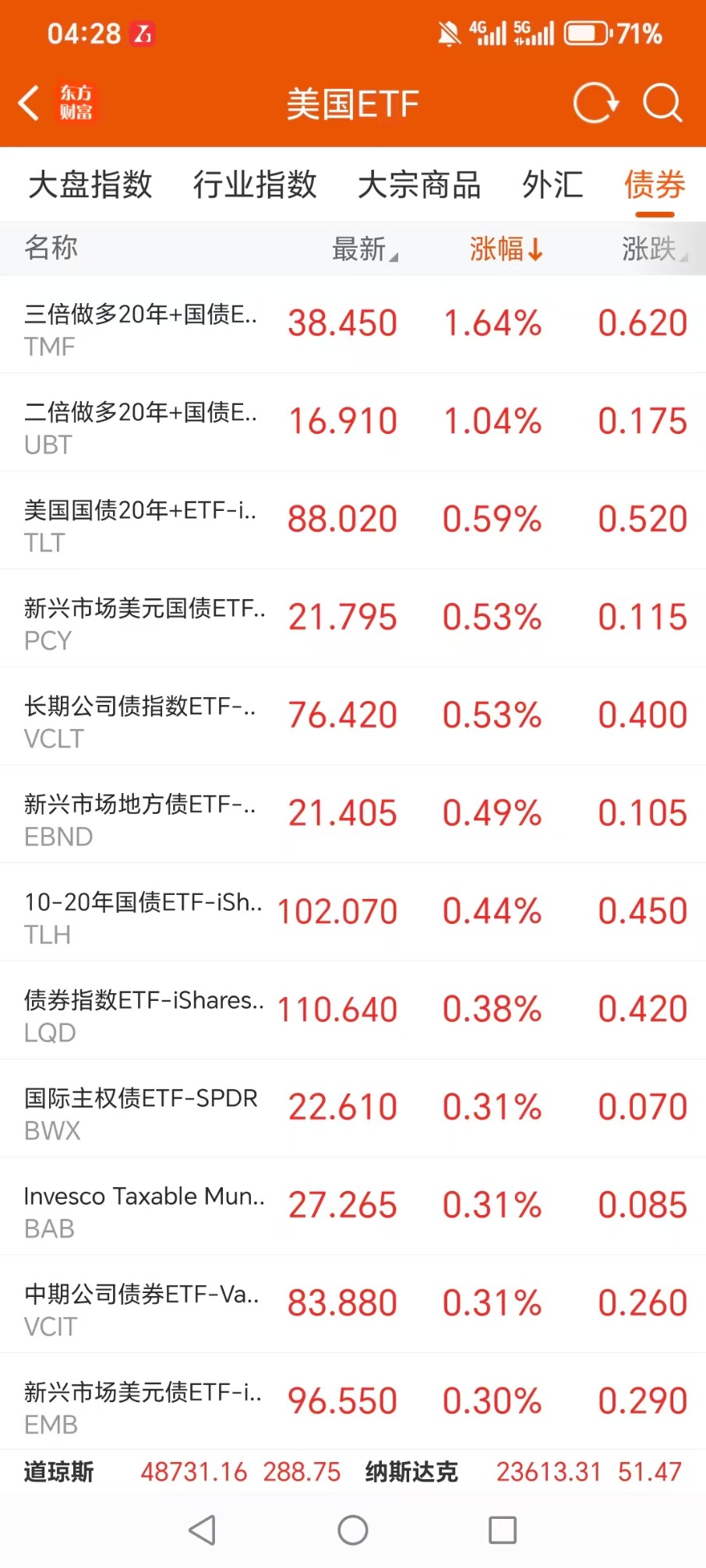Open the Invesco Taxable Mun BAB row
This screenshot has width=706, height=1568.
click(x=353, y=1207)
